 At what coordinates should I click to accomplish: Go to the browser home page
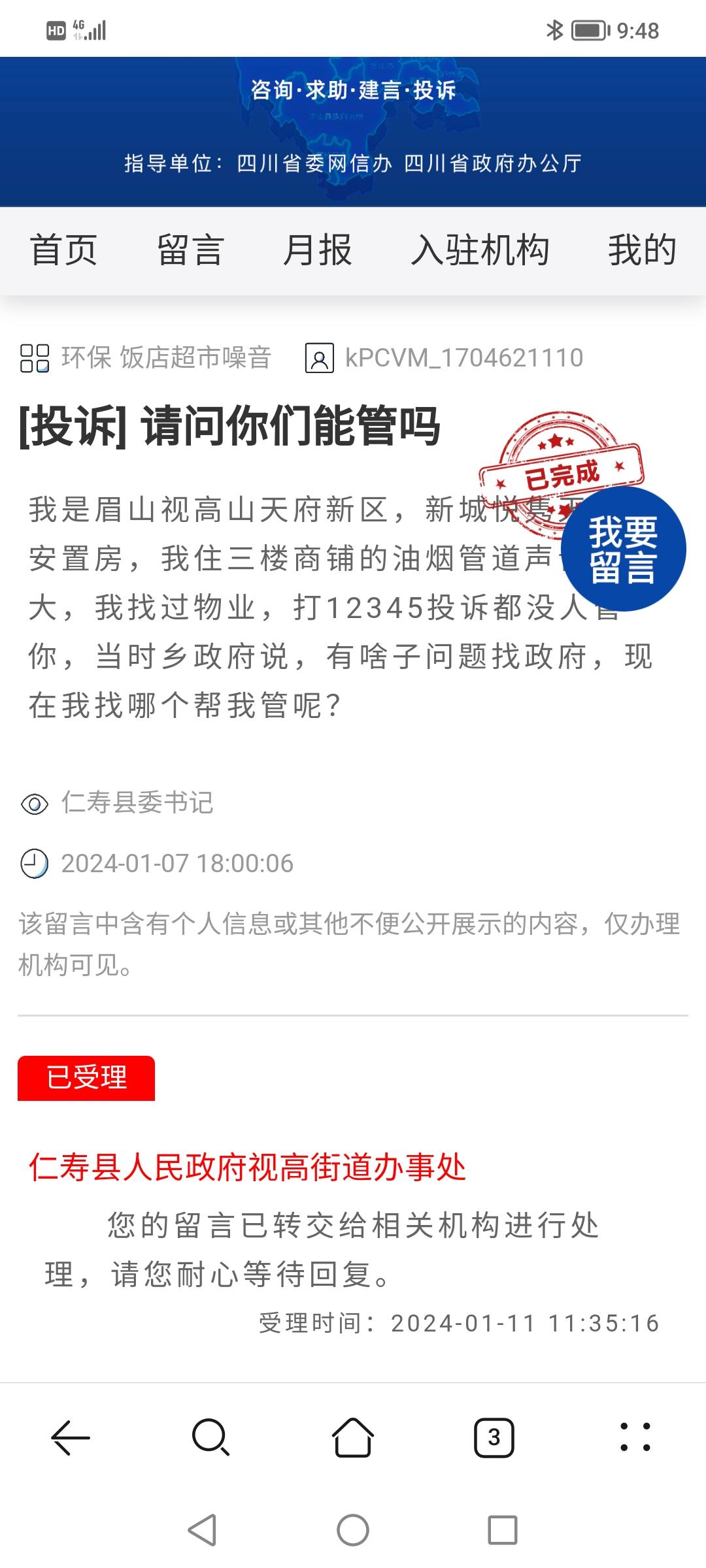[353, 1438]
